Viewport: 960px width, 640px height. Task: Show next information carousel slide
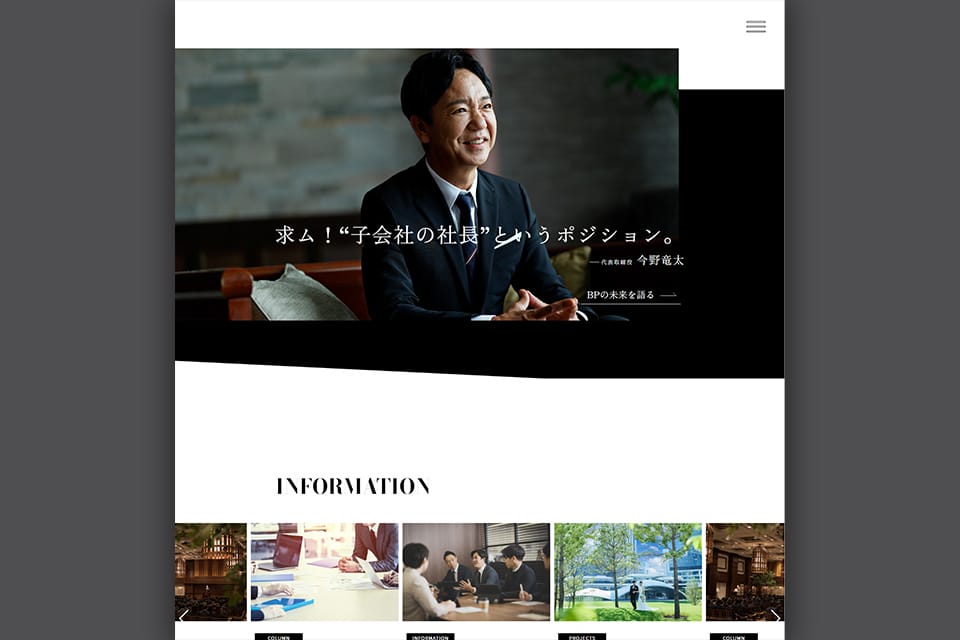click(x=775, y=615)
